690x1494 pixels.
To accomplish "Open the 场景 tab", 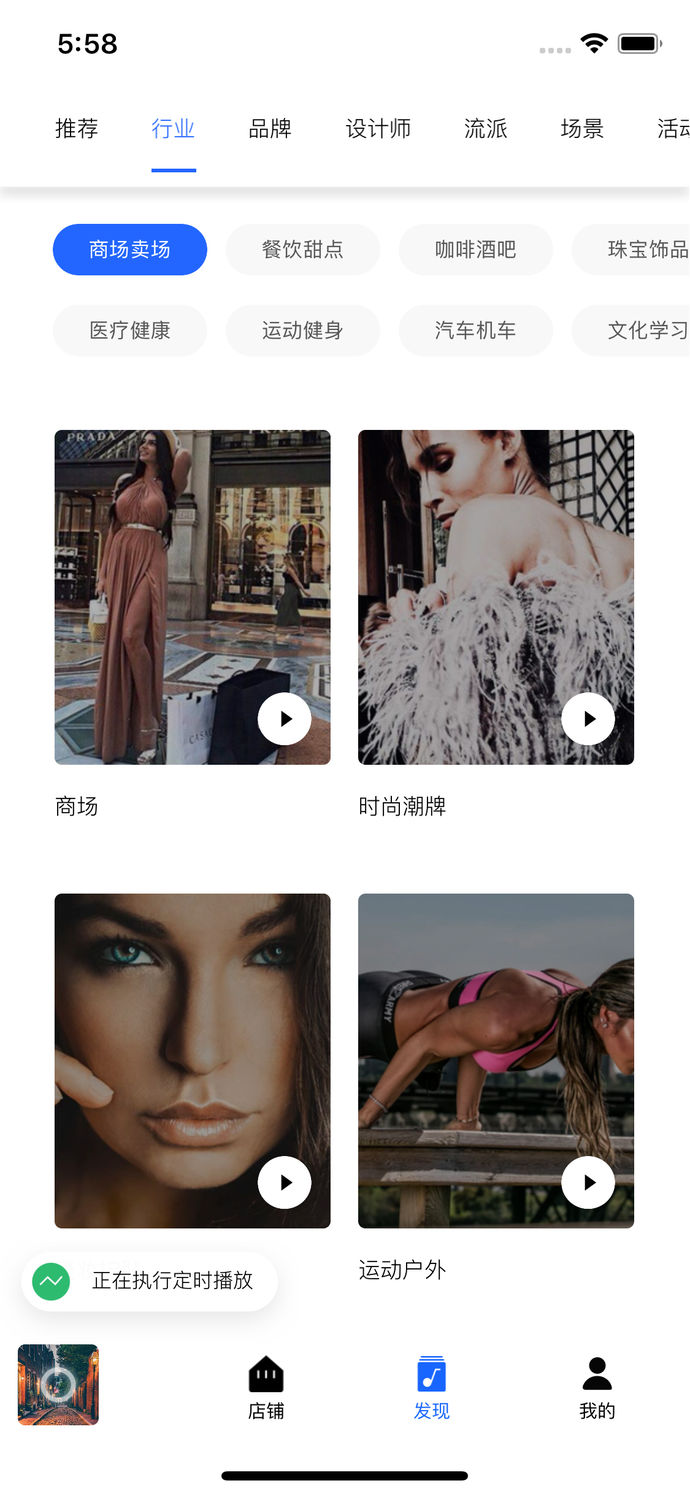I will click(581, 129).
